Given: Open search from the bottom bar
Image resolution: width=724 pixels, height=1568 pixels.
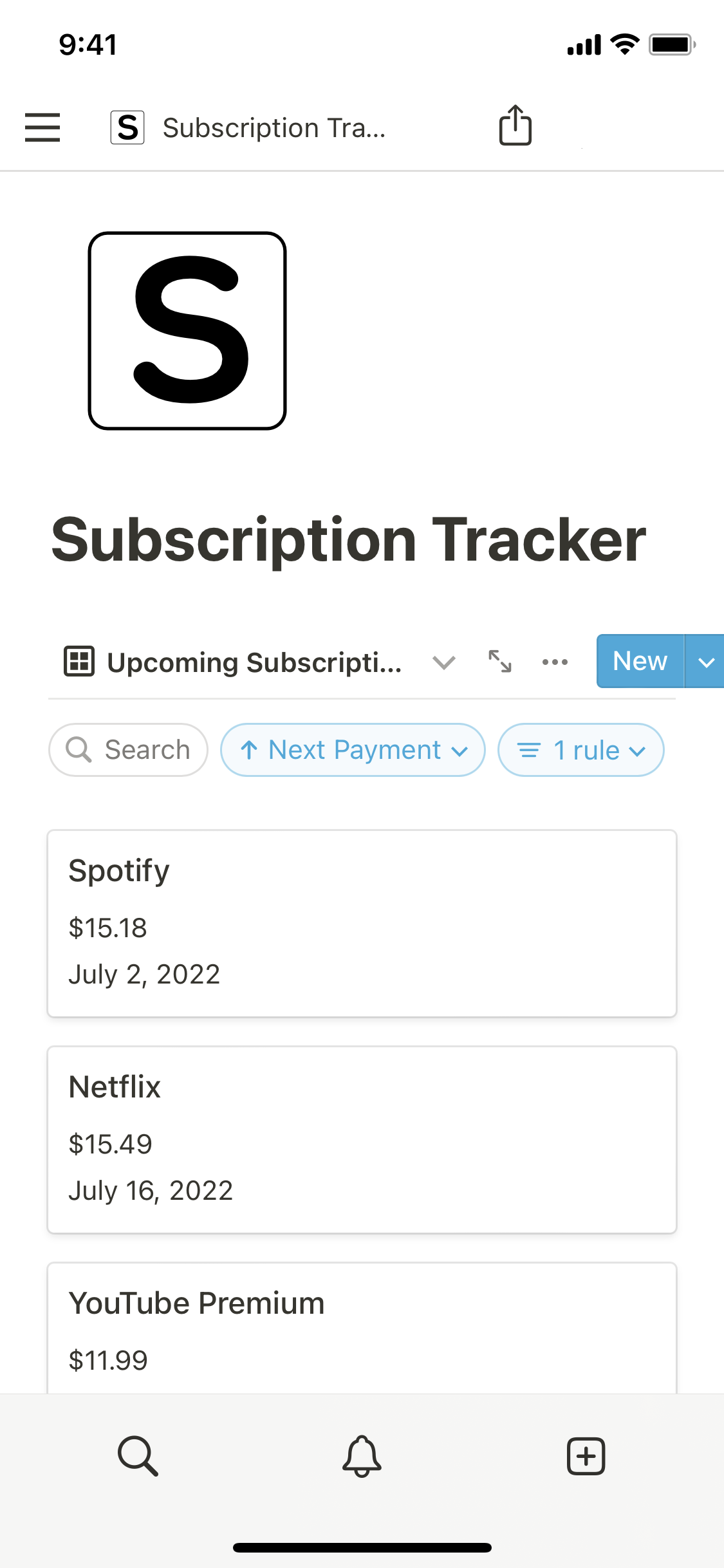Looking at the screenshot, I should pos(138,1455).
